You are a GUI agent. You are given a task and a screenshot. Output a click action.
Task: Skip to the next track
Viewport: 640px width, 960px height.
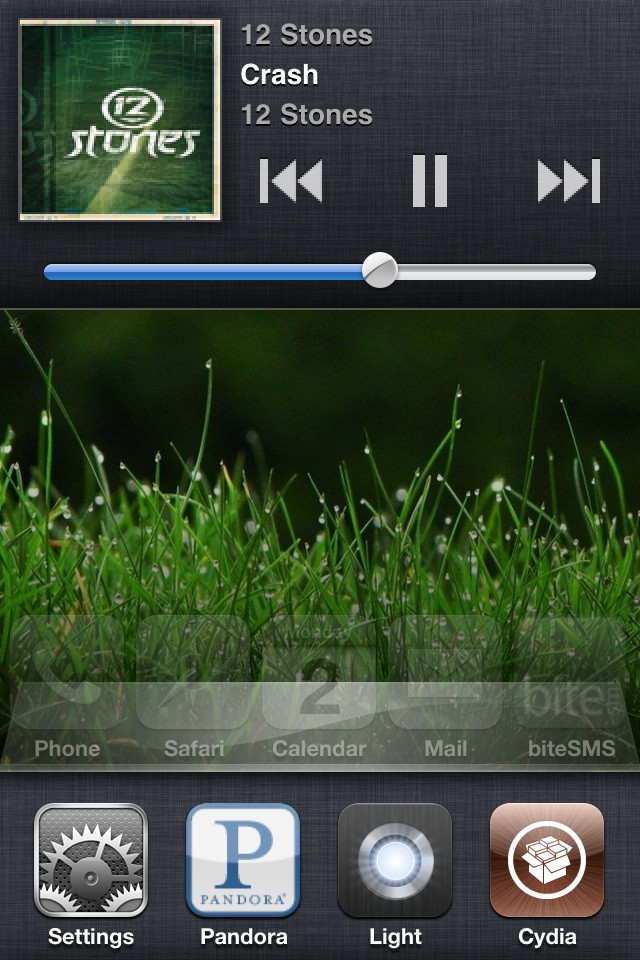click(x=568, y=181)
